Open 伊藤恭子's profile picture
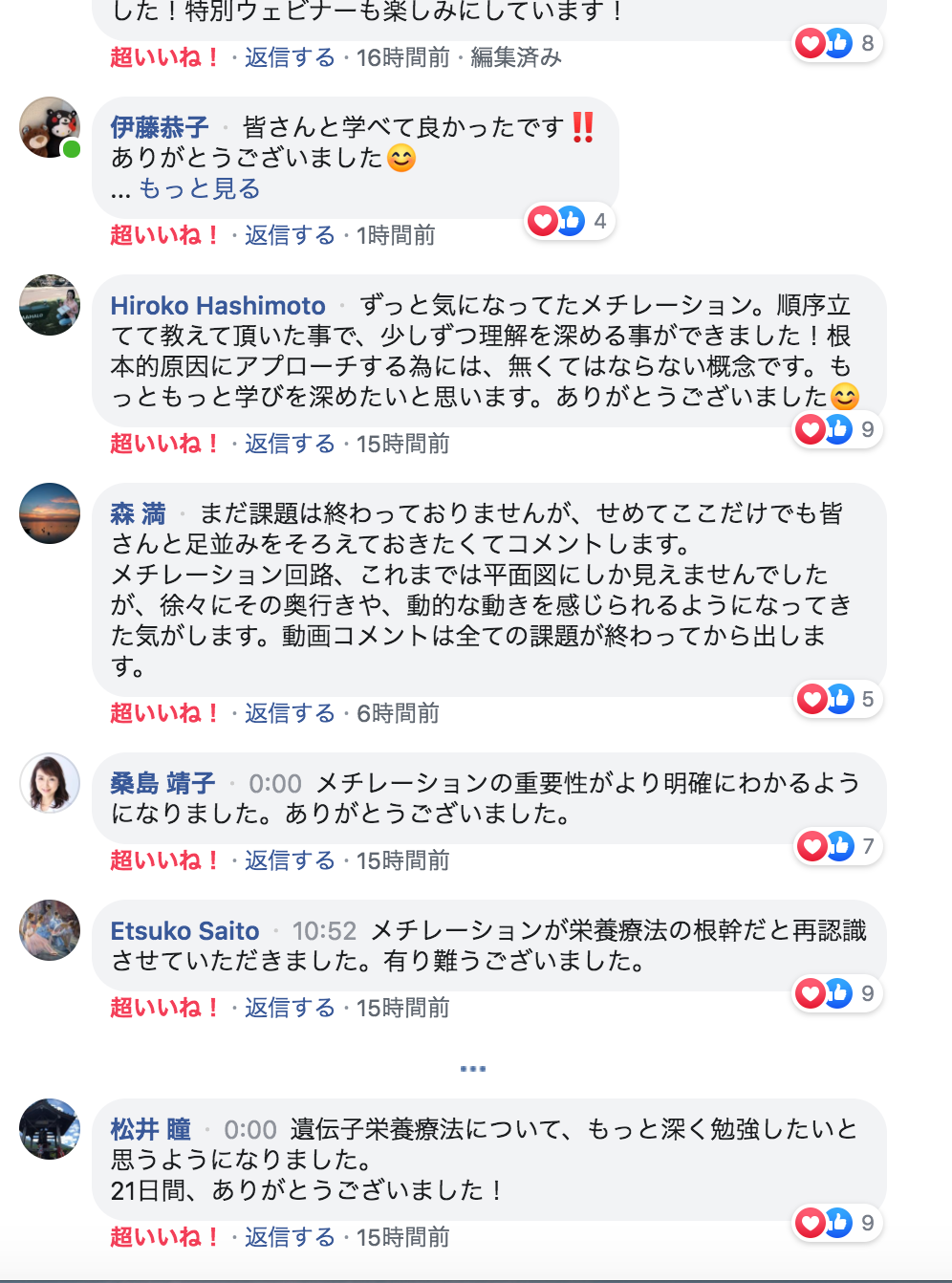This screenshot has height=1283, width=952. click(x=50, y=127)
